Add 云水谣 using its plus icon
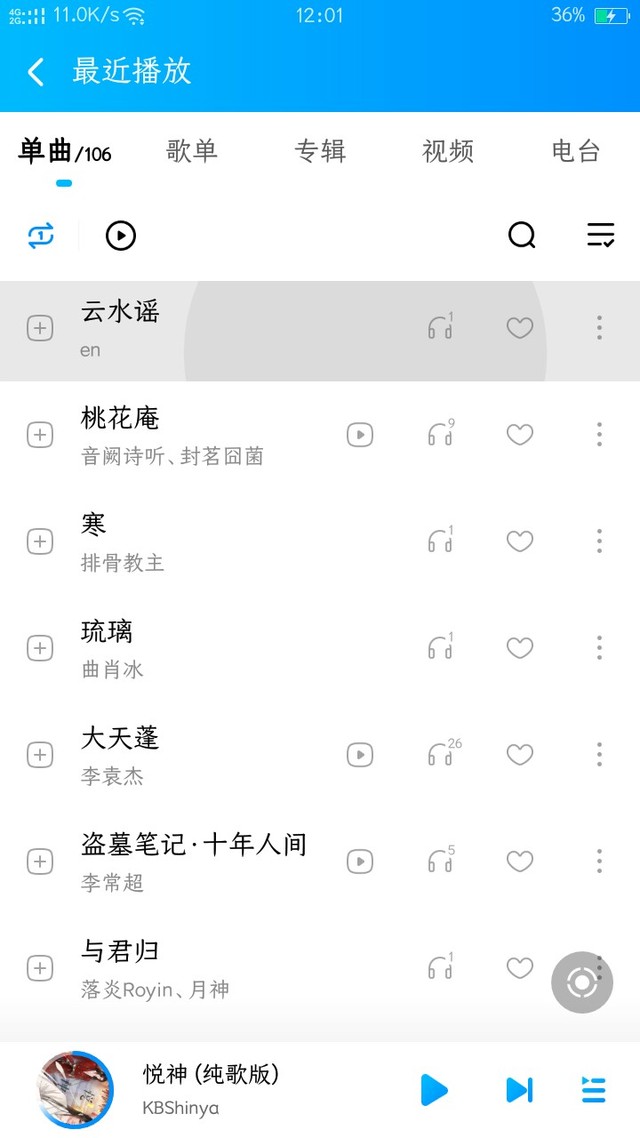 coord(40,328)
